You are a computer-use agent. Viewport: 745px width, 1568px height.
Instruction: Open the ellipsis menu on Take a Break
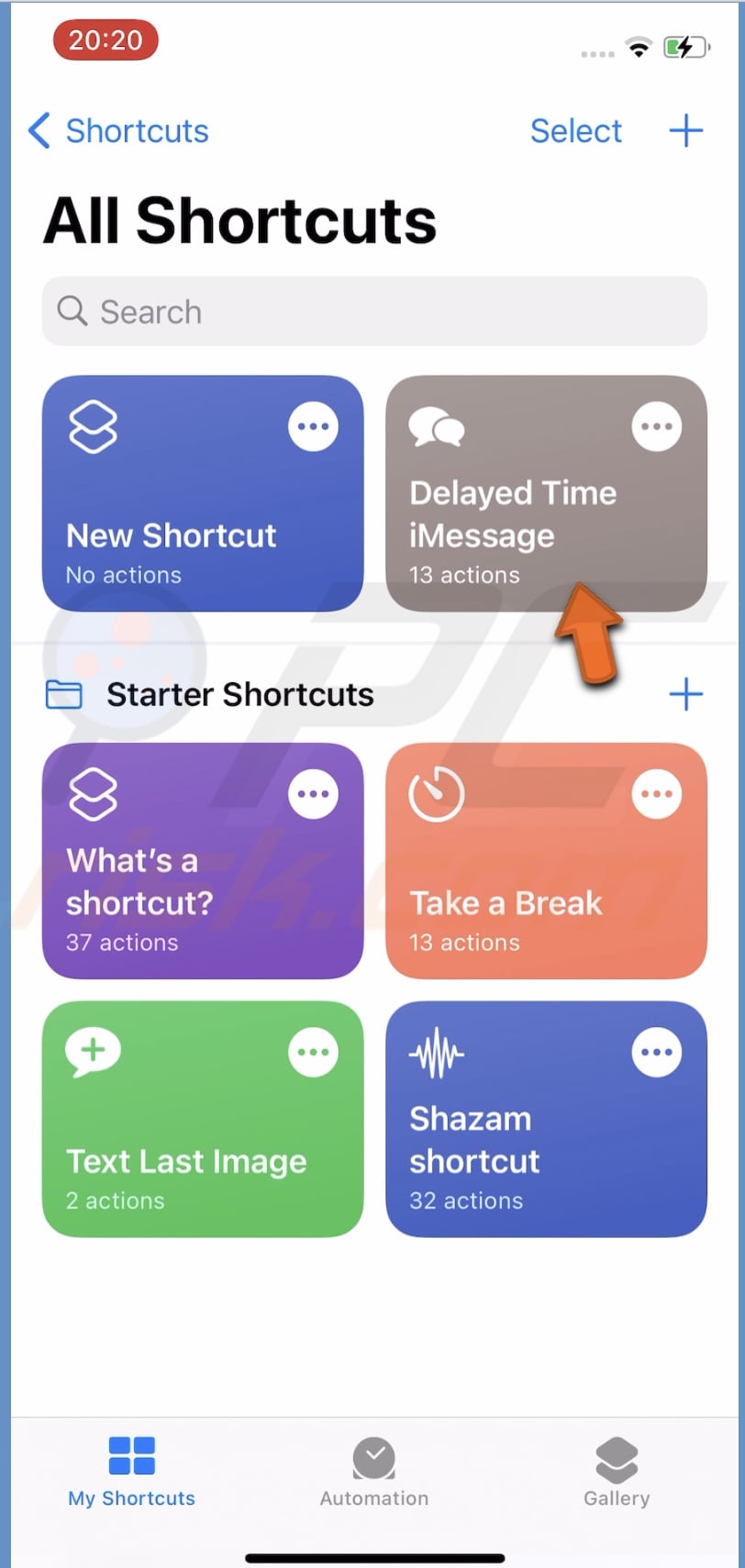(657, 794)
